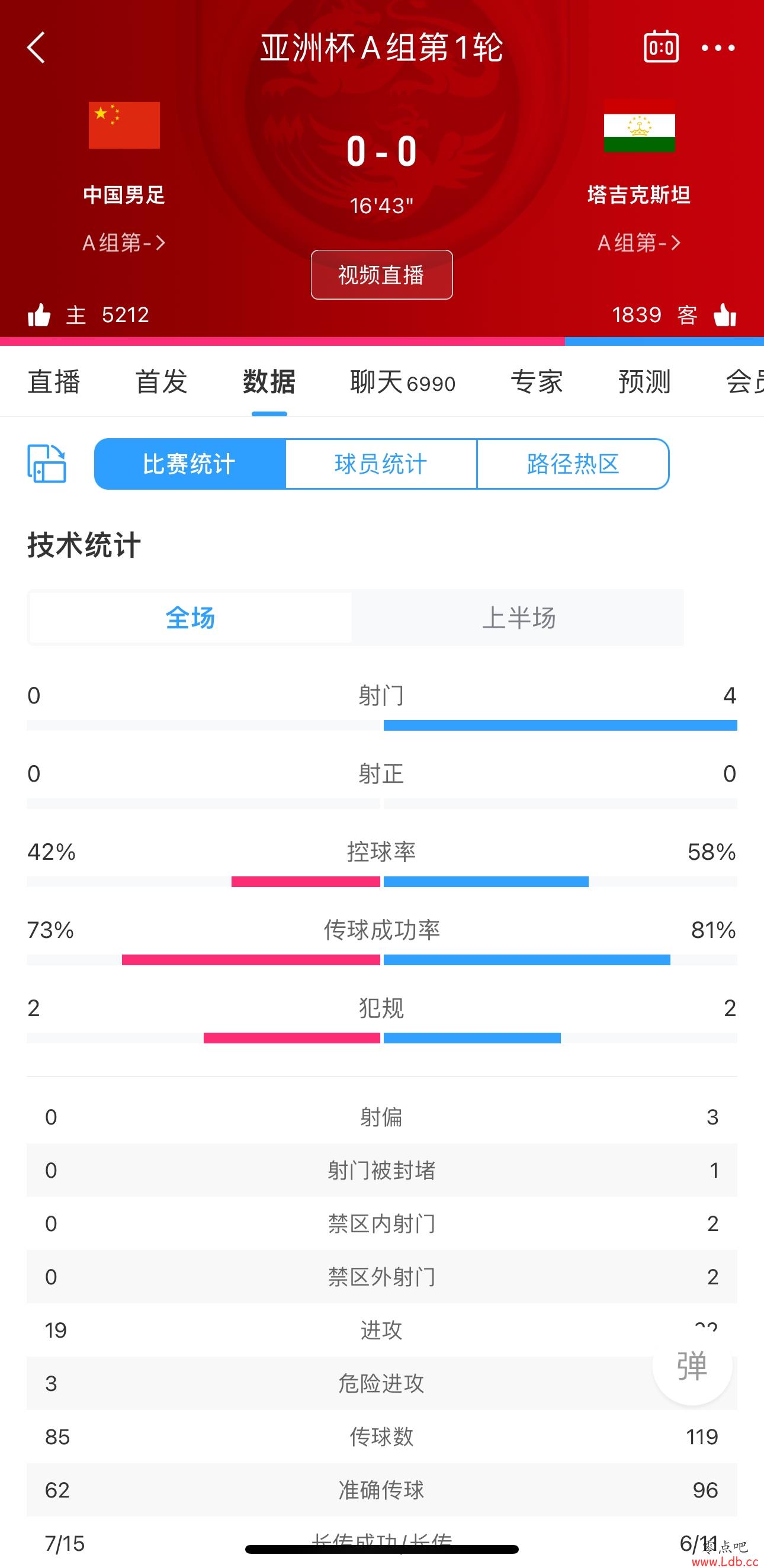Switch to the 专家 tab
This screenshot has height=1568, width=764.
pos(537,383)
